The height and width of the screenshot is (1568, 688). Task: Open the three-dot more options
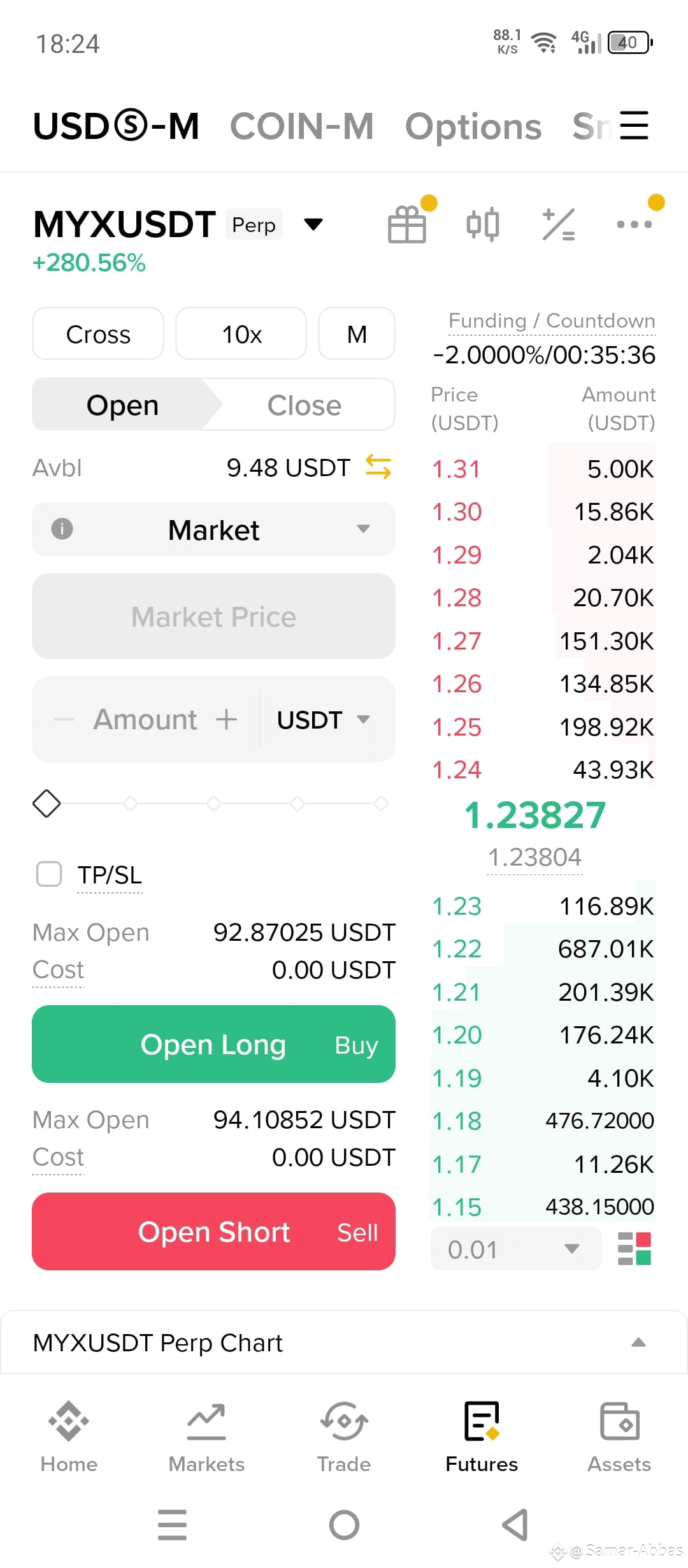coord(634,224)
